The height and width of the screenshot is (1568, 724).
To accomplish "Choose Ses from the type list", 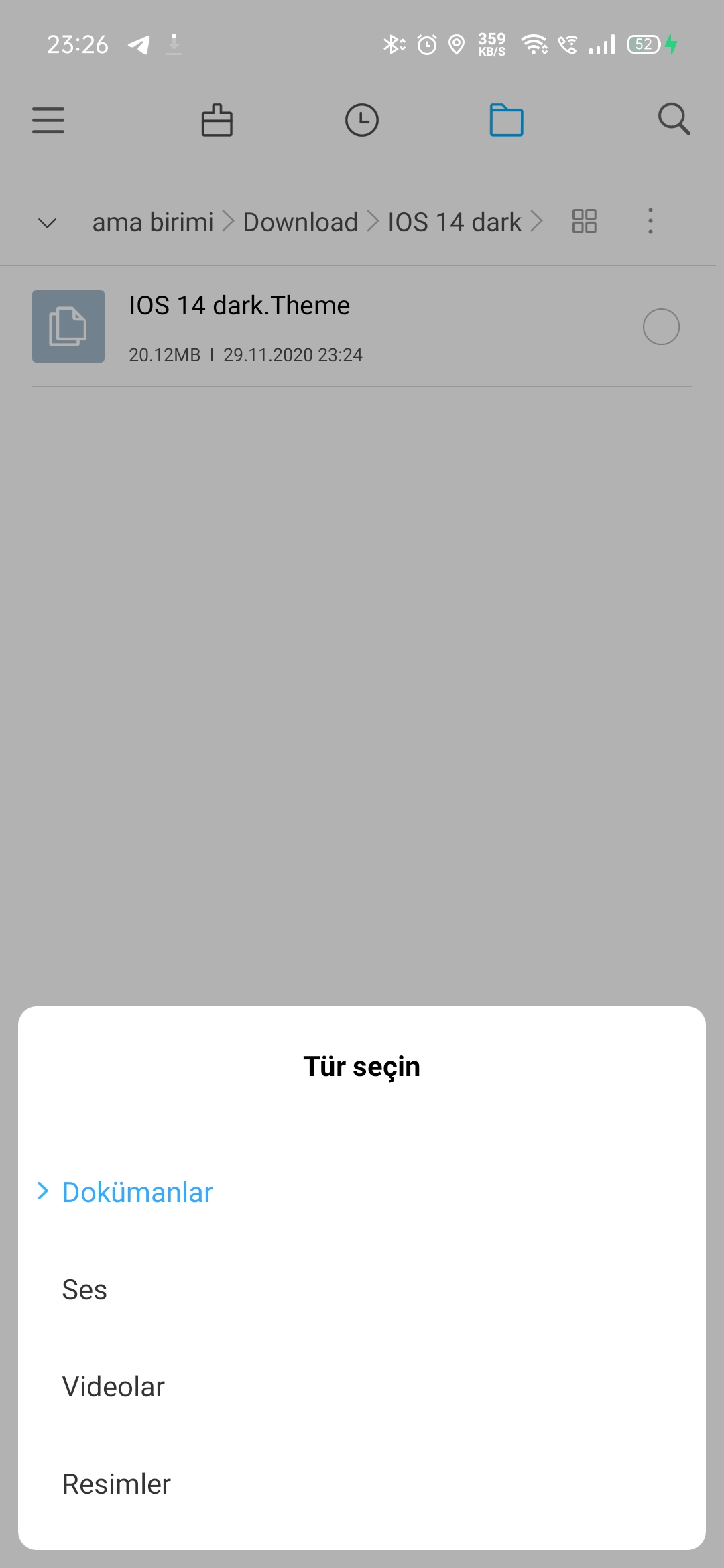I will click(x=362, y=1289).
